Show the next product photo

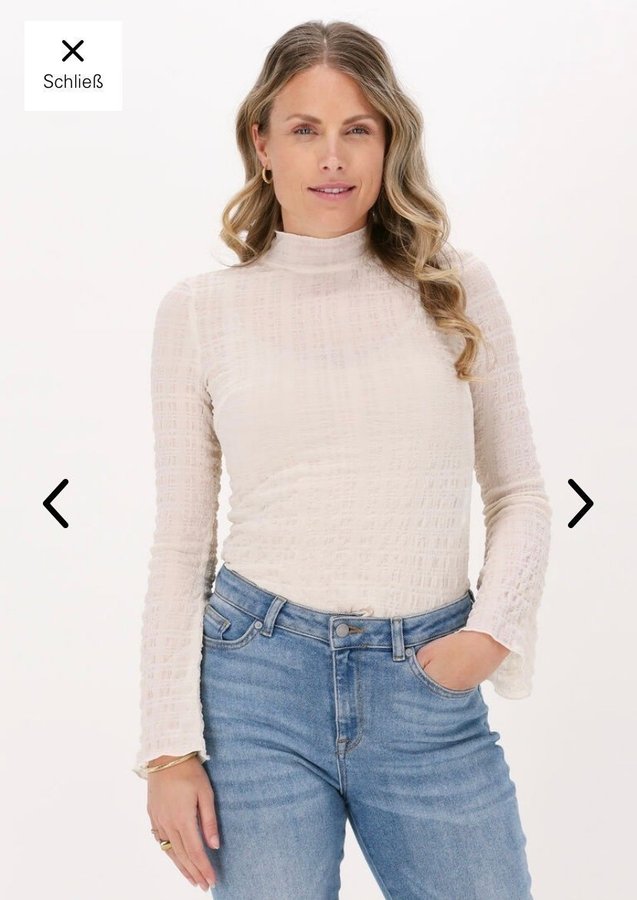[x=580, y=503]
